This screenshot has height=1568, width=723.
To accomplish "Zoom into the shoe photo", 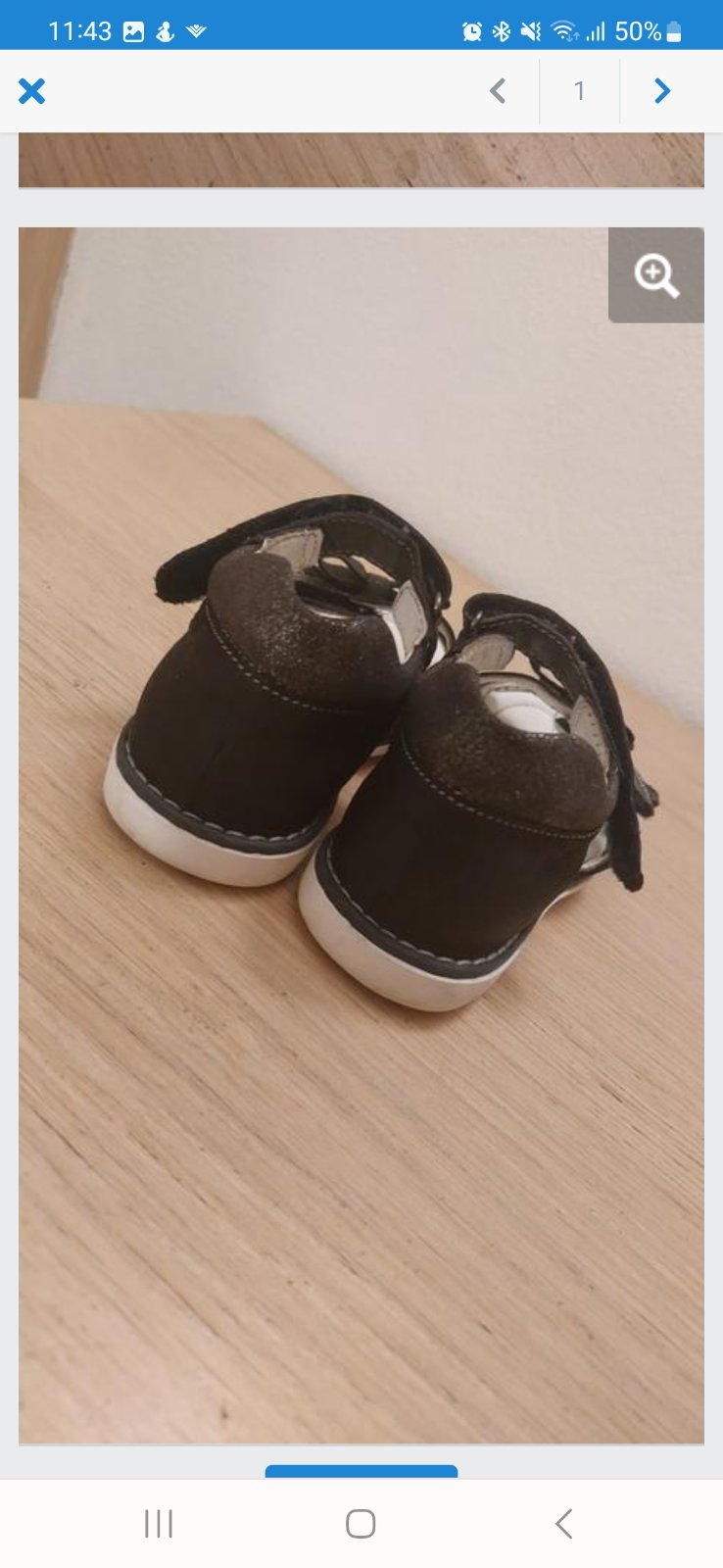I will 655,275.
